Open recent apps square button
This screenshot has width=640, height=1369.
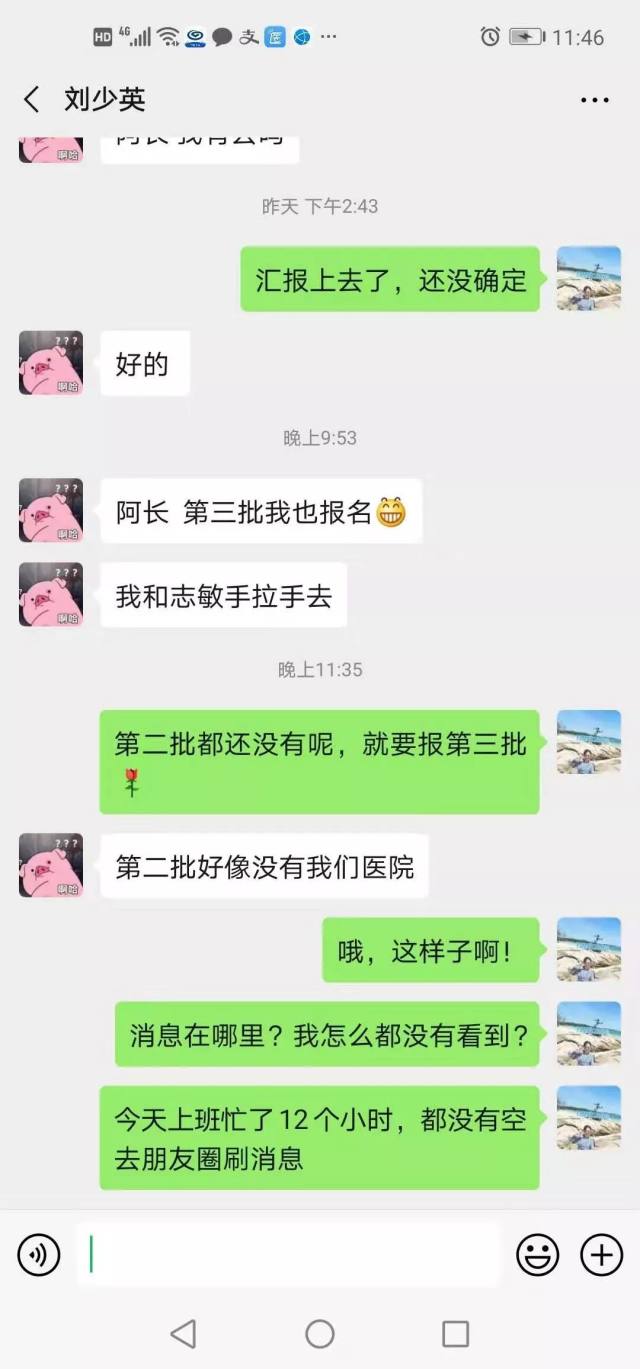pos(455,1333)
